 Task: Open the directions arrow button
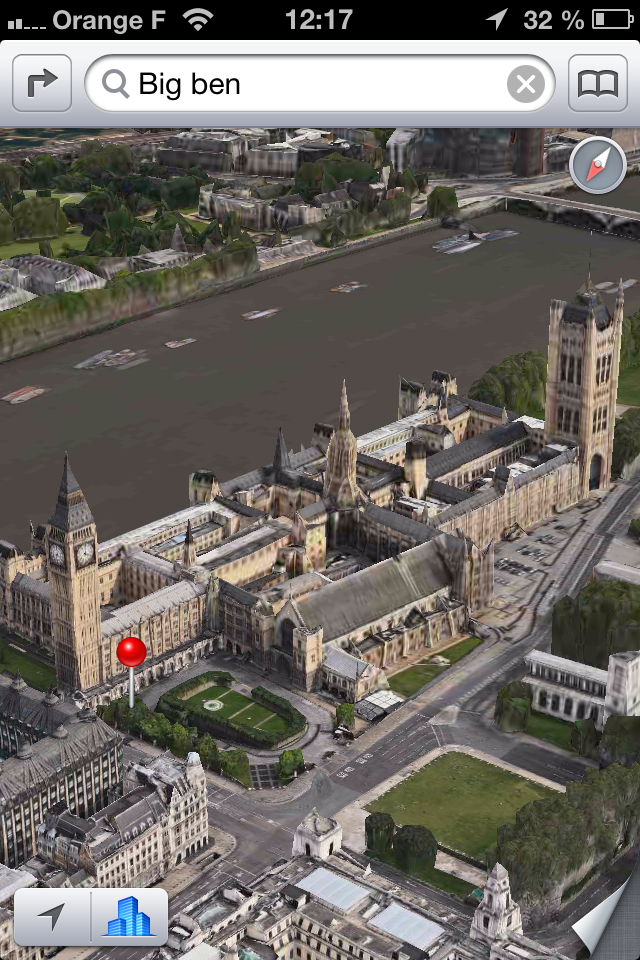click(x=42, y=83)
